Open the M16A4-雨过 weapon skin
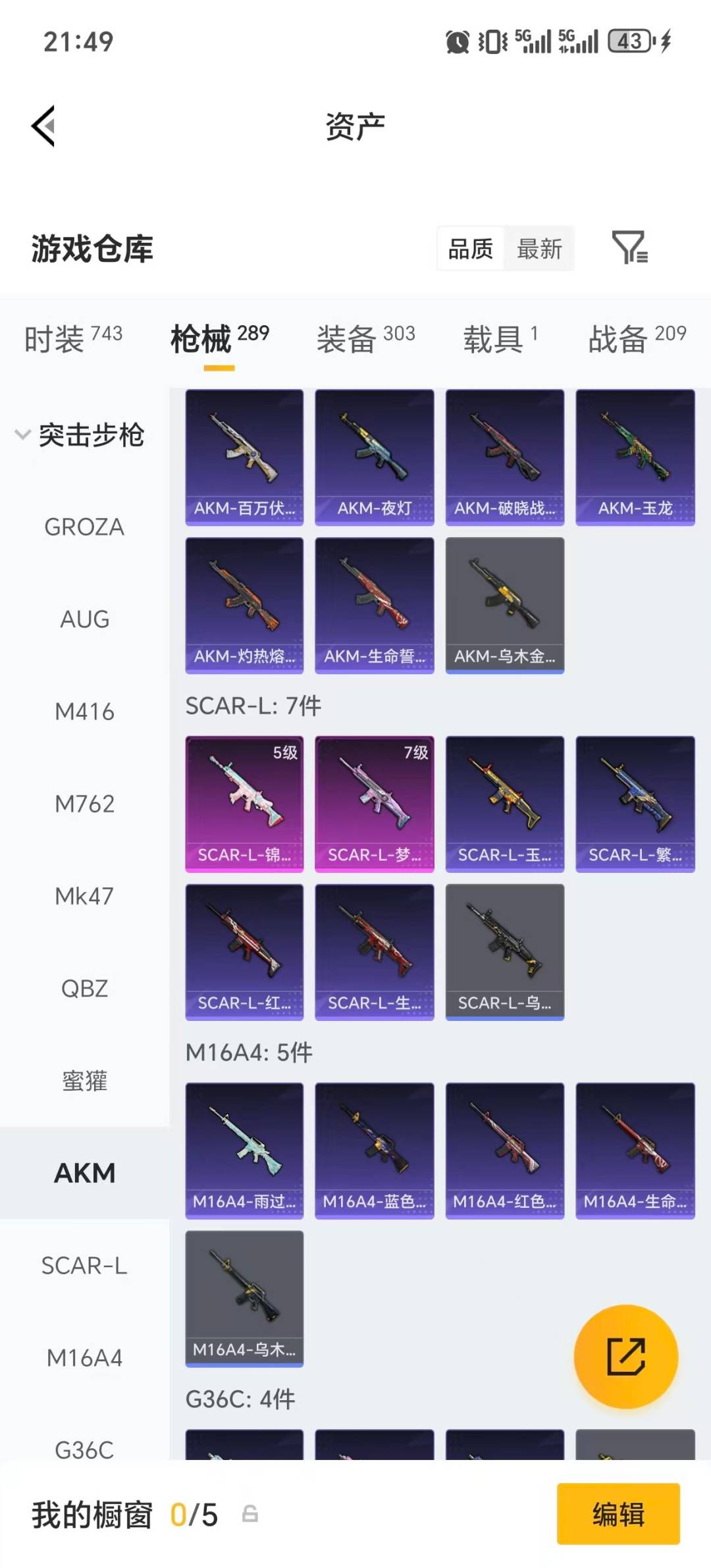The width and height of the screenshot is (711, 1568). pos(244,1148)
